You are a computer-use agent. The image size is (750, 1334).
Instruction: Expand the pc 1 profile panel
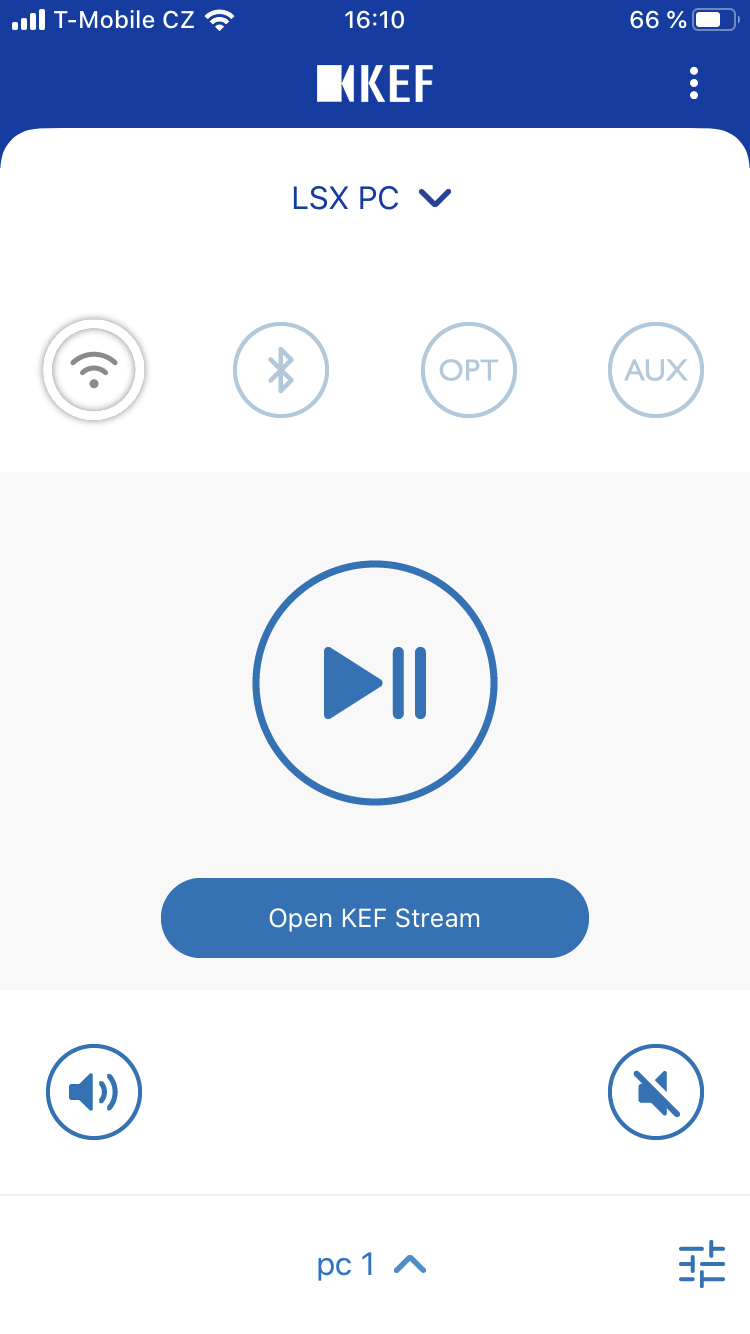(x=372, y=1265)
